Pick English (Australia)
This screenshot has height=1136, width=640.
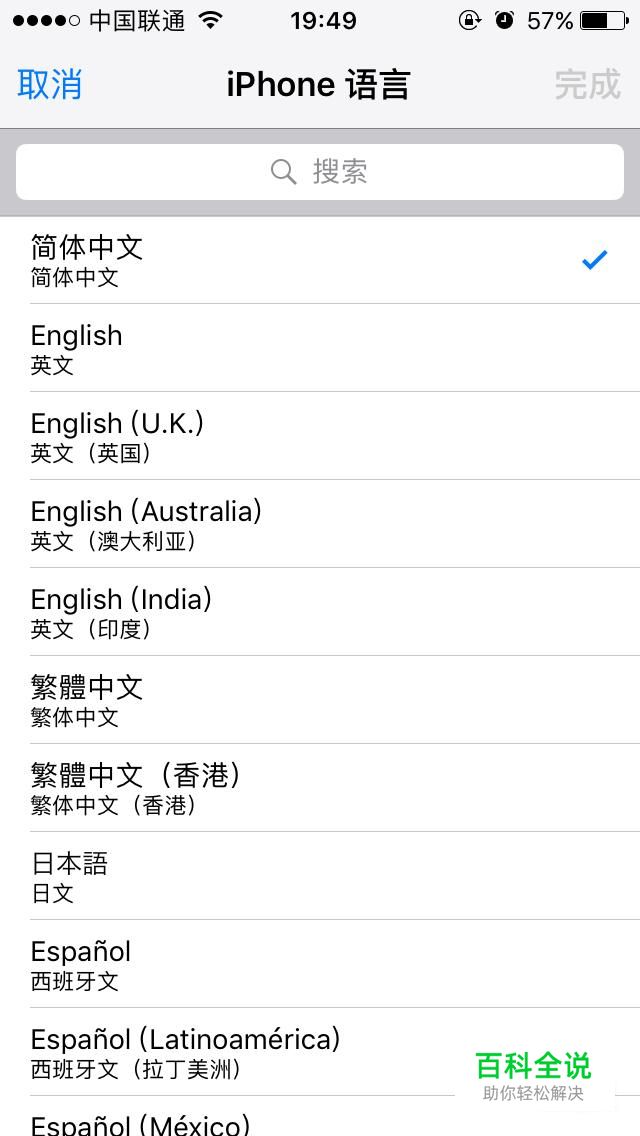320,524
